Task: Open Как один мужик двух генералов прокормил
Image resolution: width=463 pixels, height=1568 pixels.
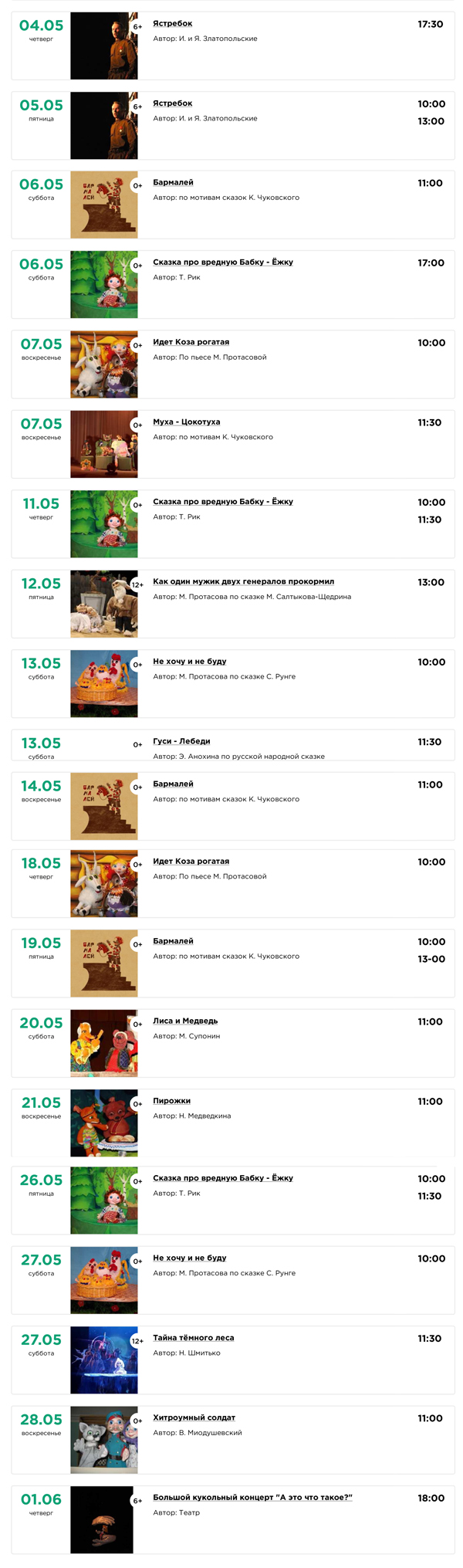Action: pyautogui.click(x=243, y=581)
